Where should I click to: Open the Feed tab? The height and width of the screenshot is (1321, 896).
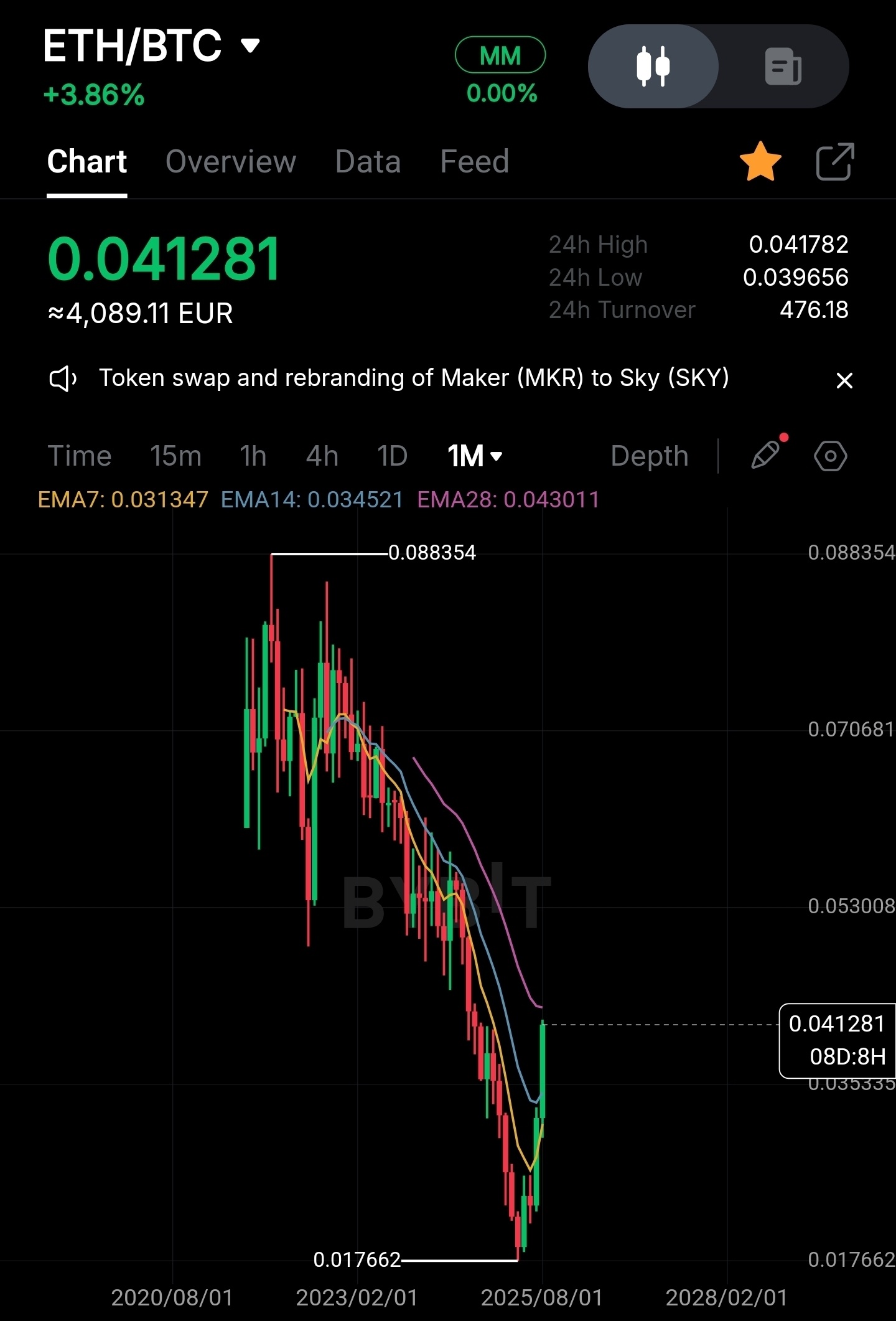click(474, 161)
